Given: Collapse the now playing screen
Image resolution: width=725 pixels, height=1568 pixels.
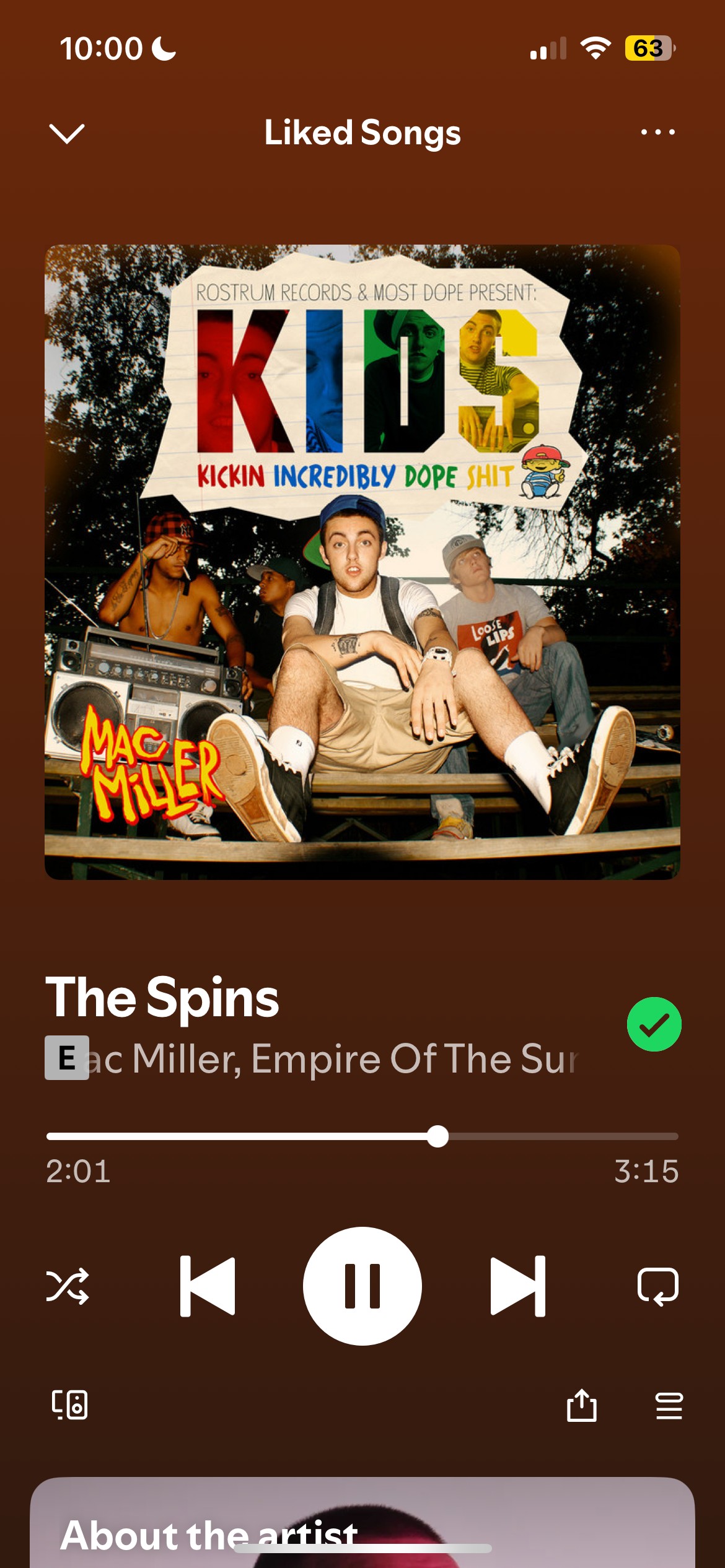Looking at the screenshot, I should [x=66, y=133].
